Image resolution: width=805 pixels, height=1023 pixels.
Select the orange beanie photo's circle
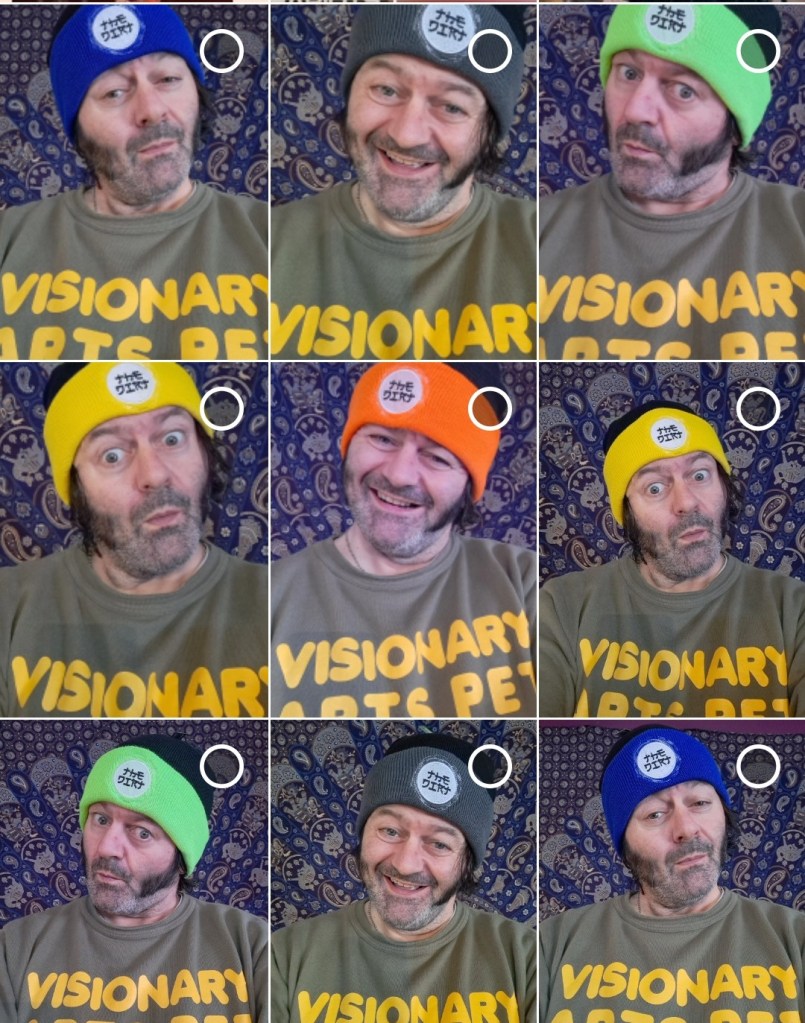pyautogui.click(x=490, y=408)
